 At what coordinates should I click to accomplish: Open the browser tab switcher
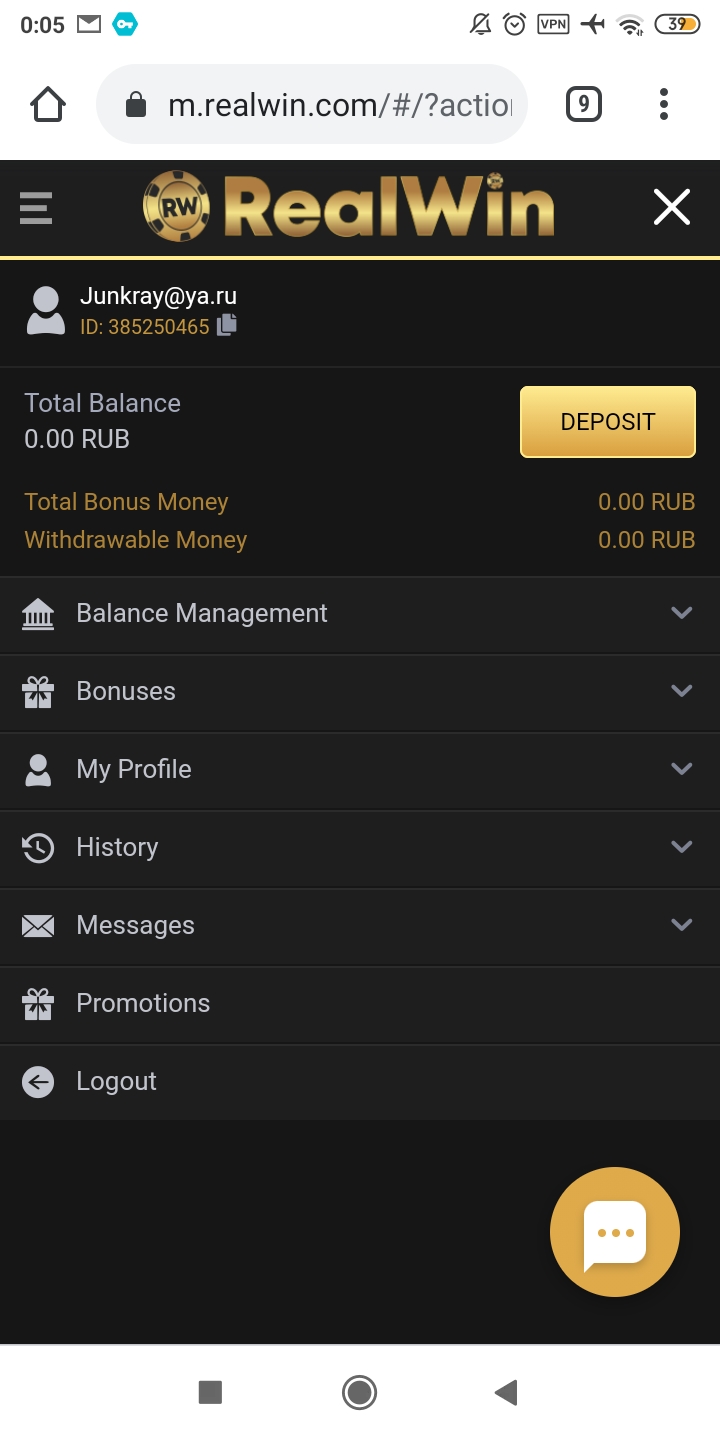tap(584, 104)
